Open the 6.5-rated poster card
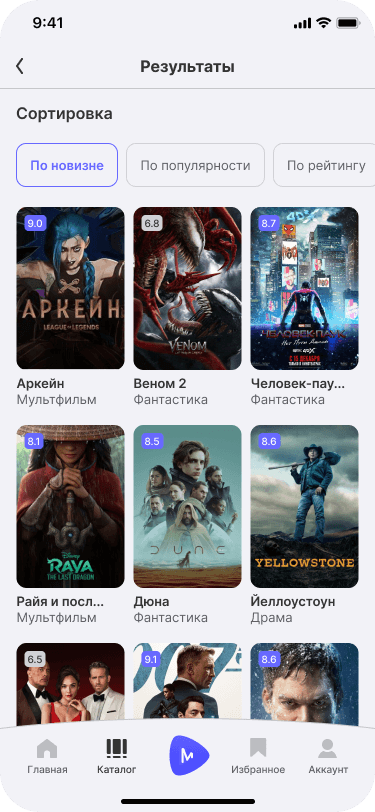This screenshot has width=375, height=812. (70, 683)
